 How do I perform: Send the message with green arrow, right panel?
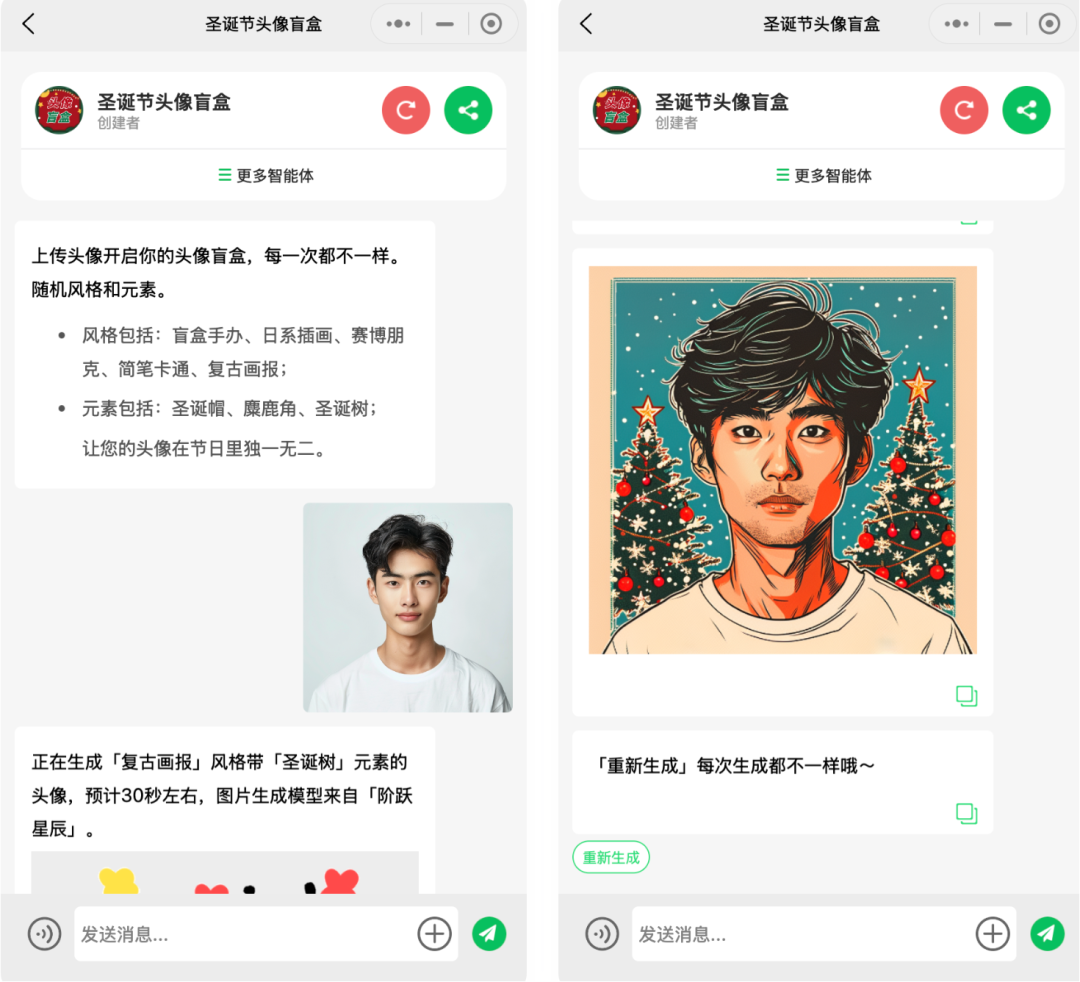click(x=1047, y=934)
